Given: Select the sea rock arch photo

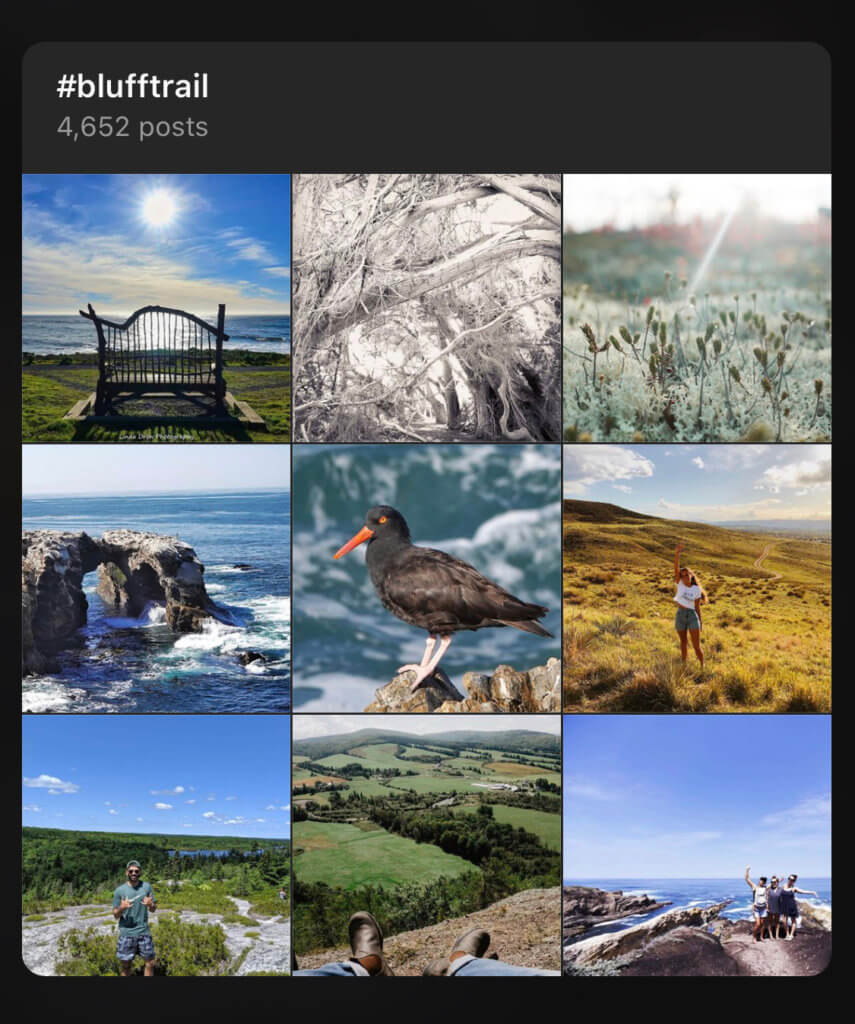Looking at the screenshot, I should coord(156,578).
